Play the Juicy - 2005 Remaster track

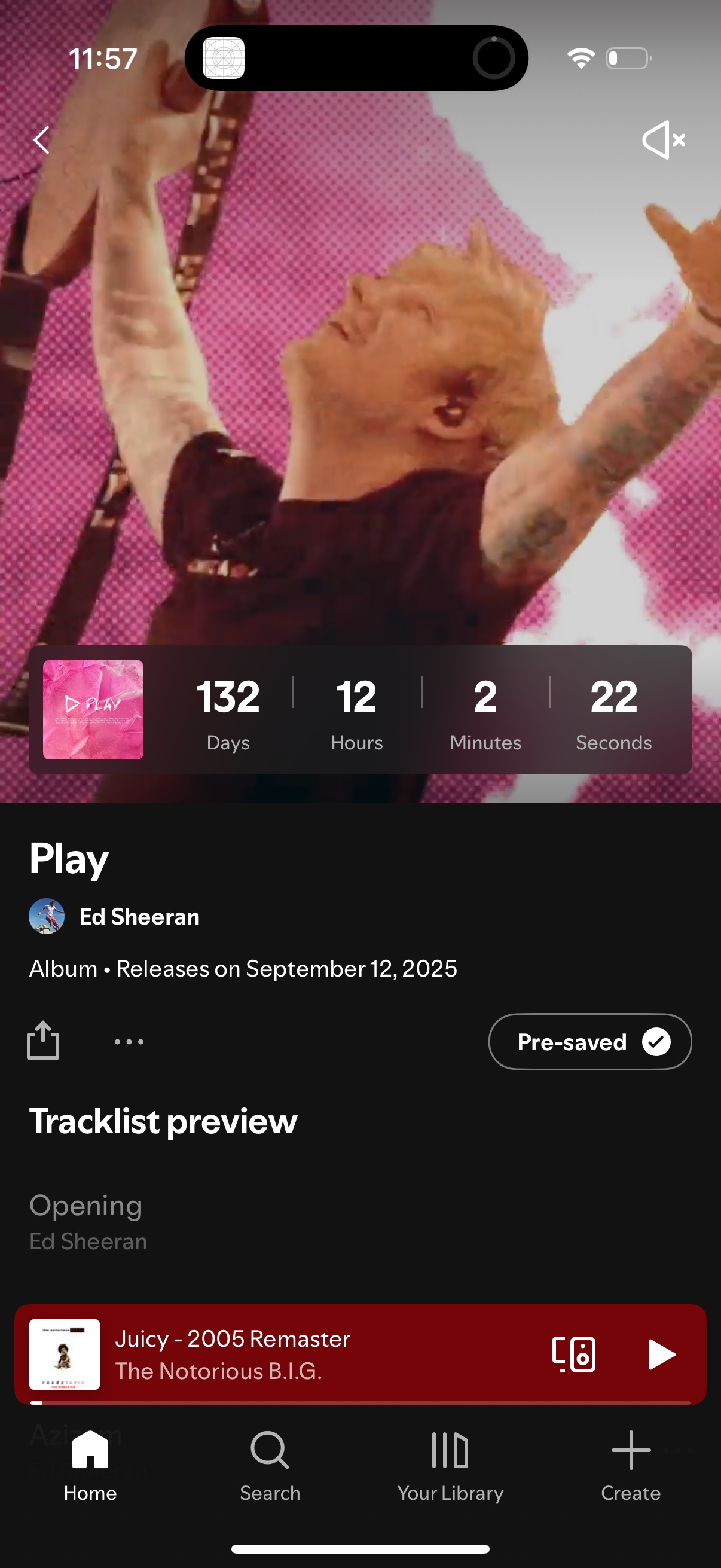point(661,1355)
